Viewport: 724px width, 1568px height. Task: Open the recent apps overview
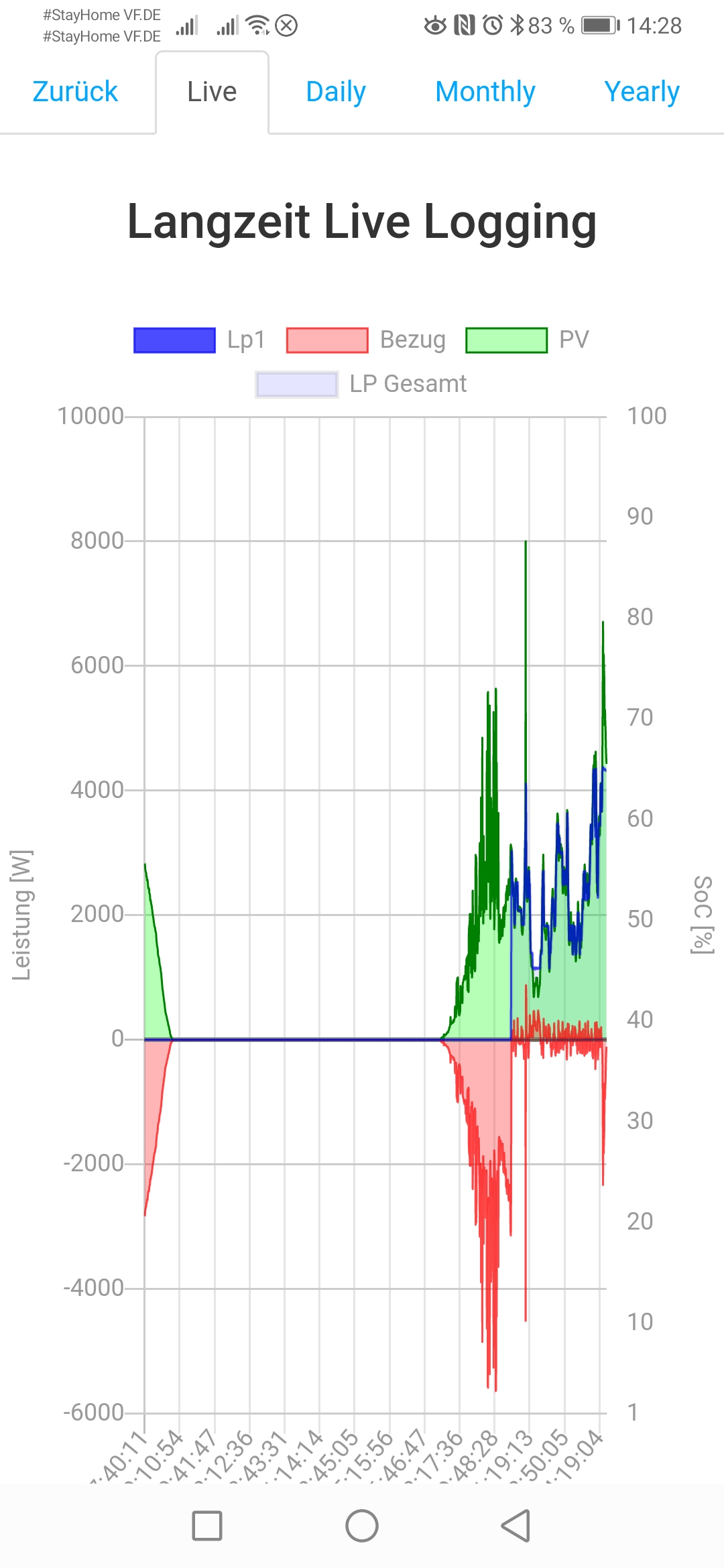pyautogui.click(x=207, y=1526)
